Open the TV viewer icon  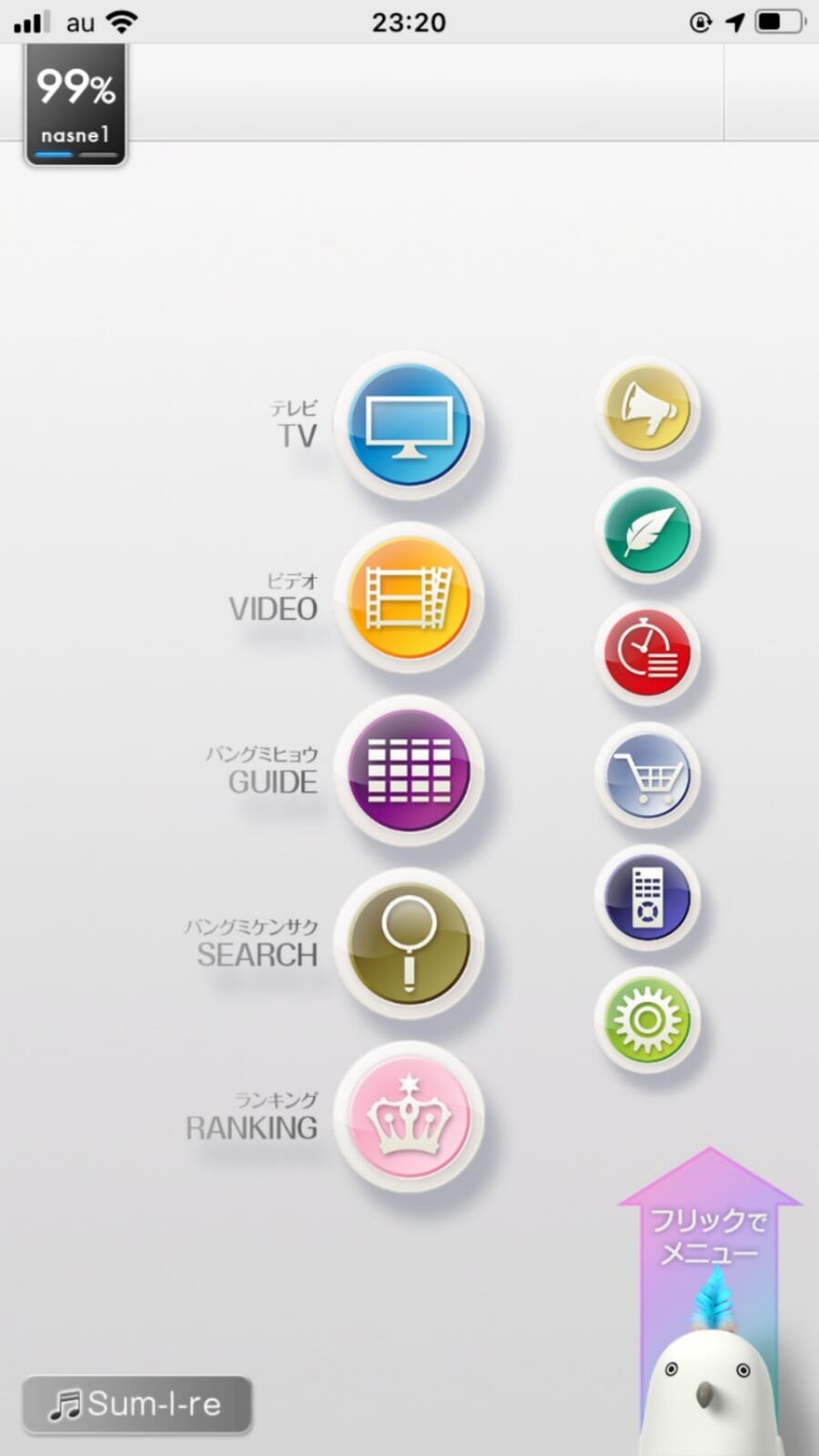pos(410,423)
